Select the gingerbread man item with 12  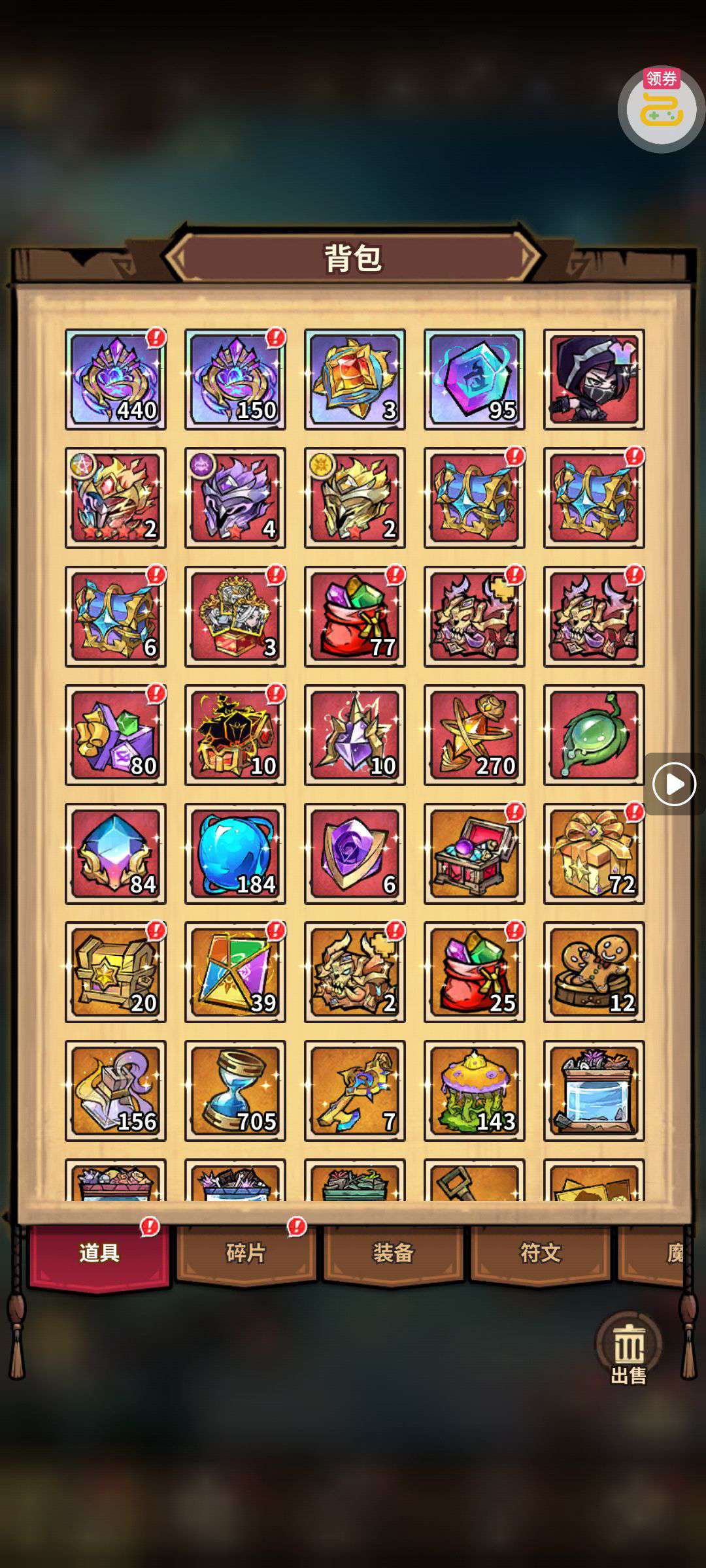(594, 972)
